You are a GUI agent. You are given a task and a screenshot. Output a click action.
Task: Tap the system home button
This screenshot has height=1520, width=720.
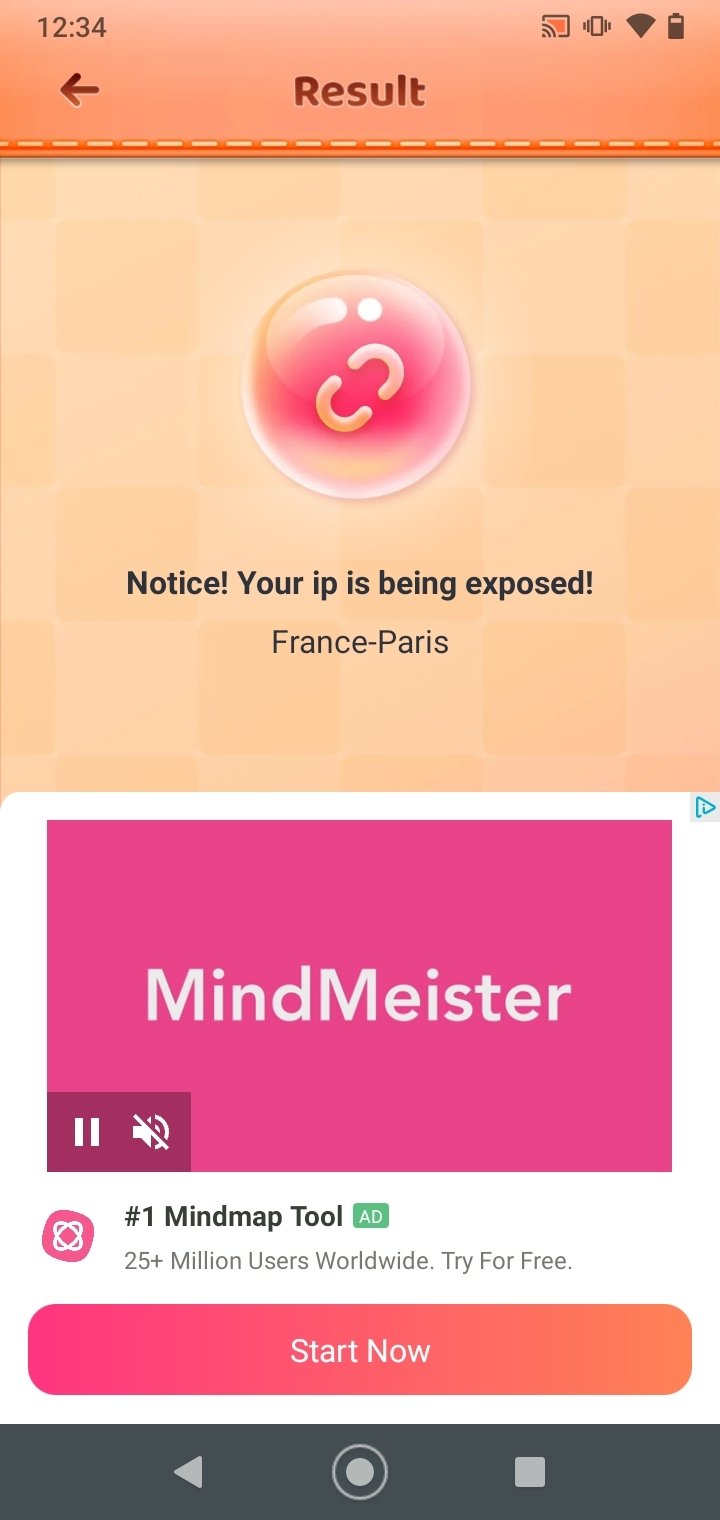coord(360,1471)
